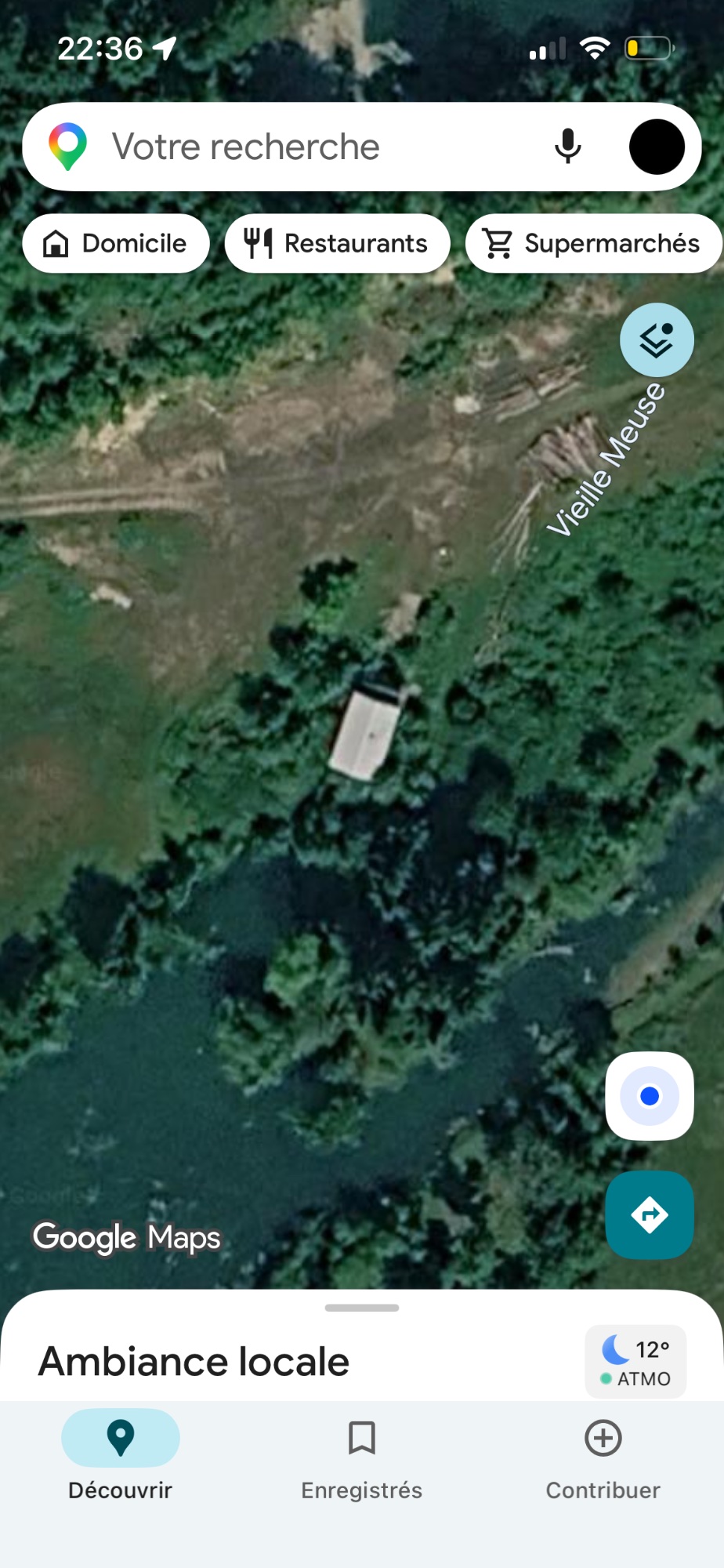Switch to the Découvrir tab

(x=121, y=1458)
